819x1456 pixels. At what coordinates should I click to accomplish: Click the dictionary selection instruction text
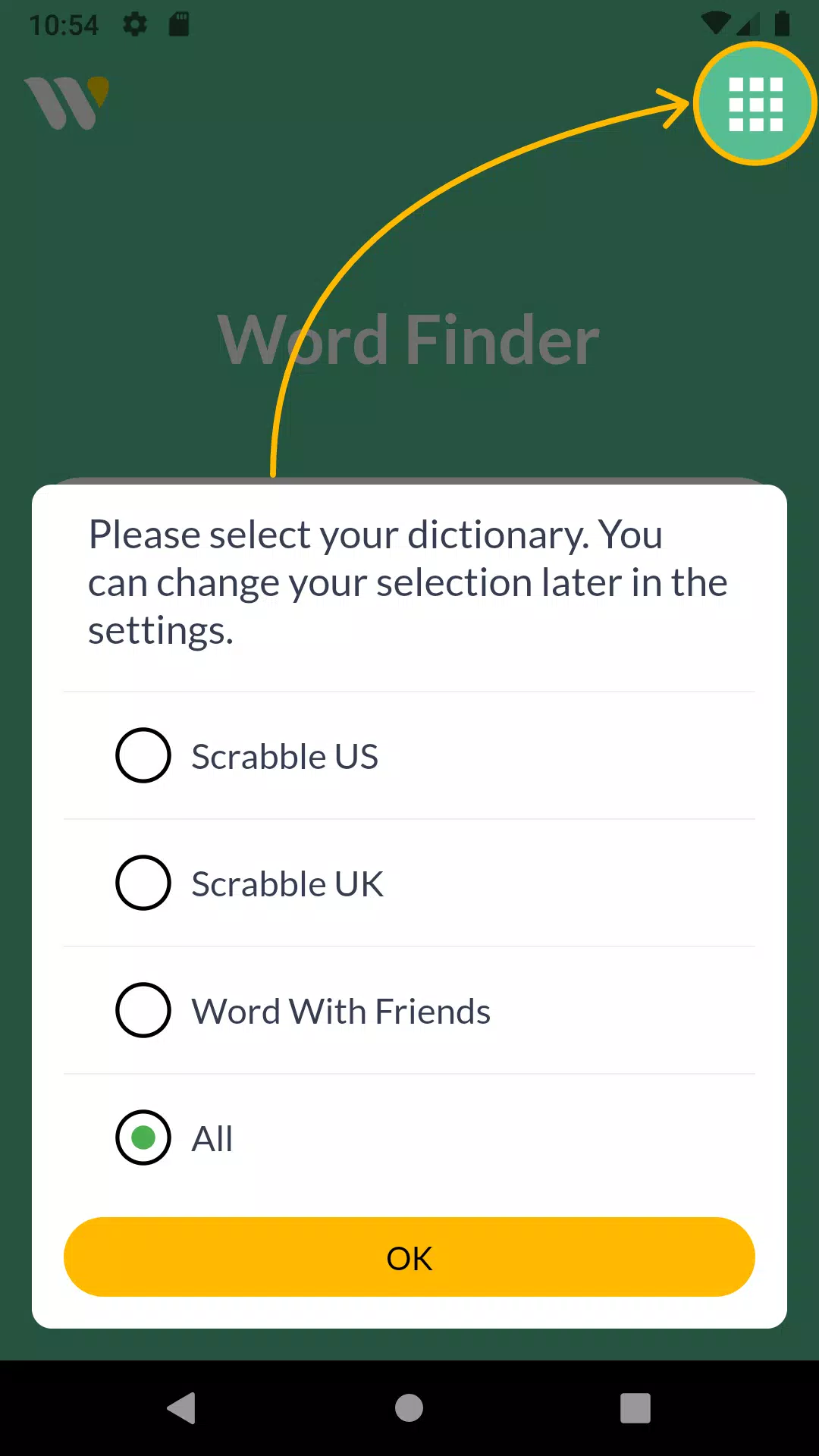click(x=408, y=582)
